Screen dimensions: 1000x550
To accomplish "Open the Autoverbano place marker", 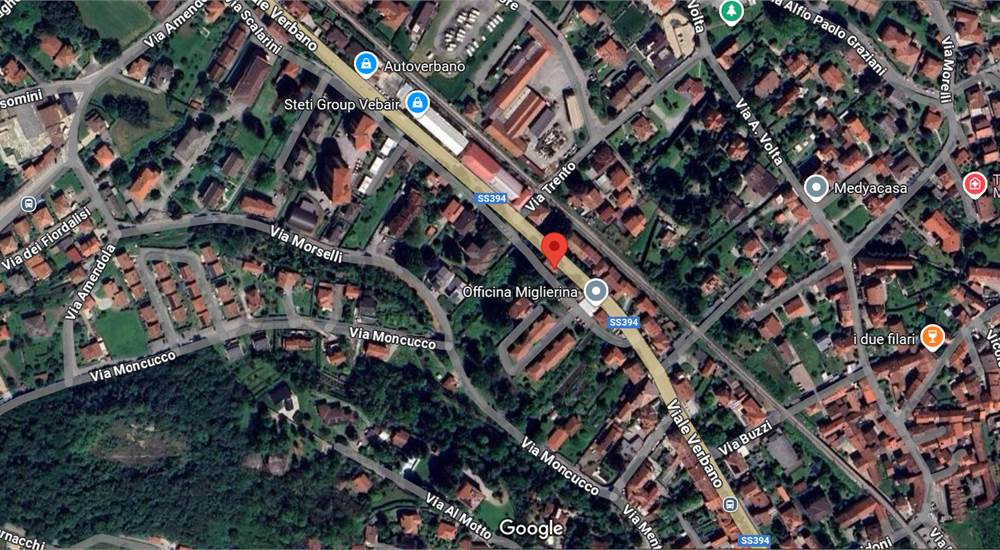I will point(366,64).
